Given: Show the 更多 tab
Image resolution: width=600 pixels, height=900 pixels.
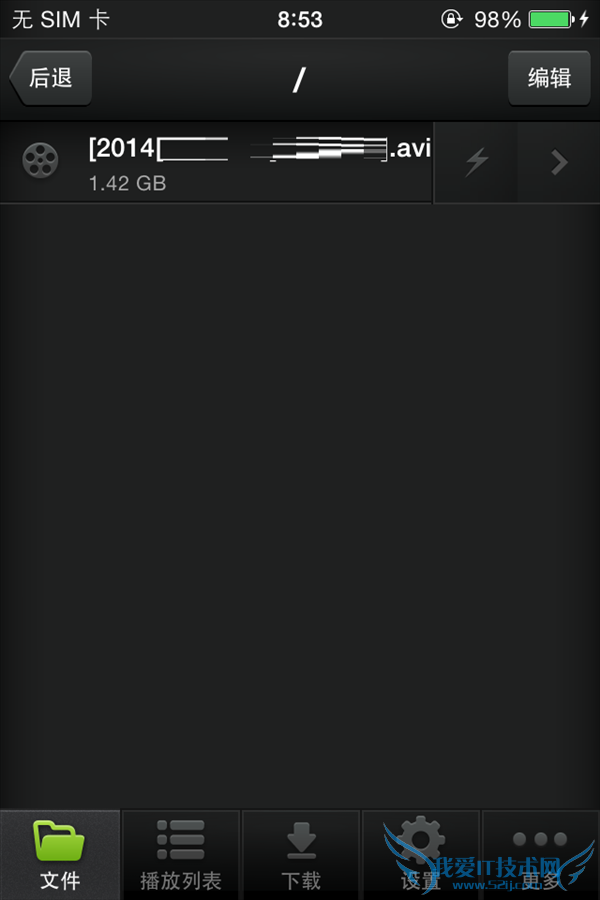Looking at the screenshot, I should [x=540, y=855].
